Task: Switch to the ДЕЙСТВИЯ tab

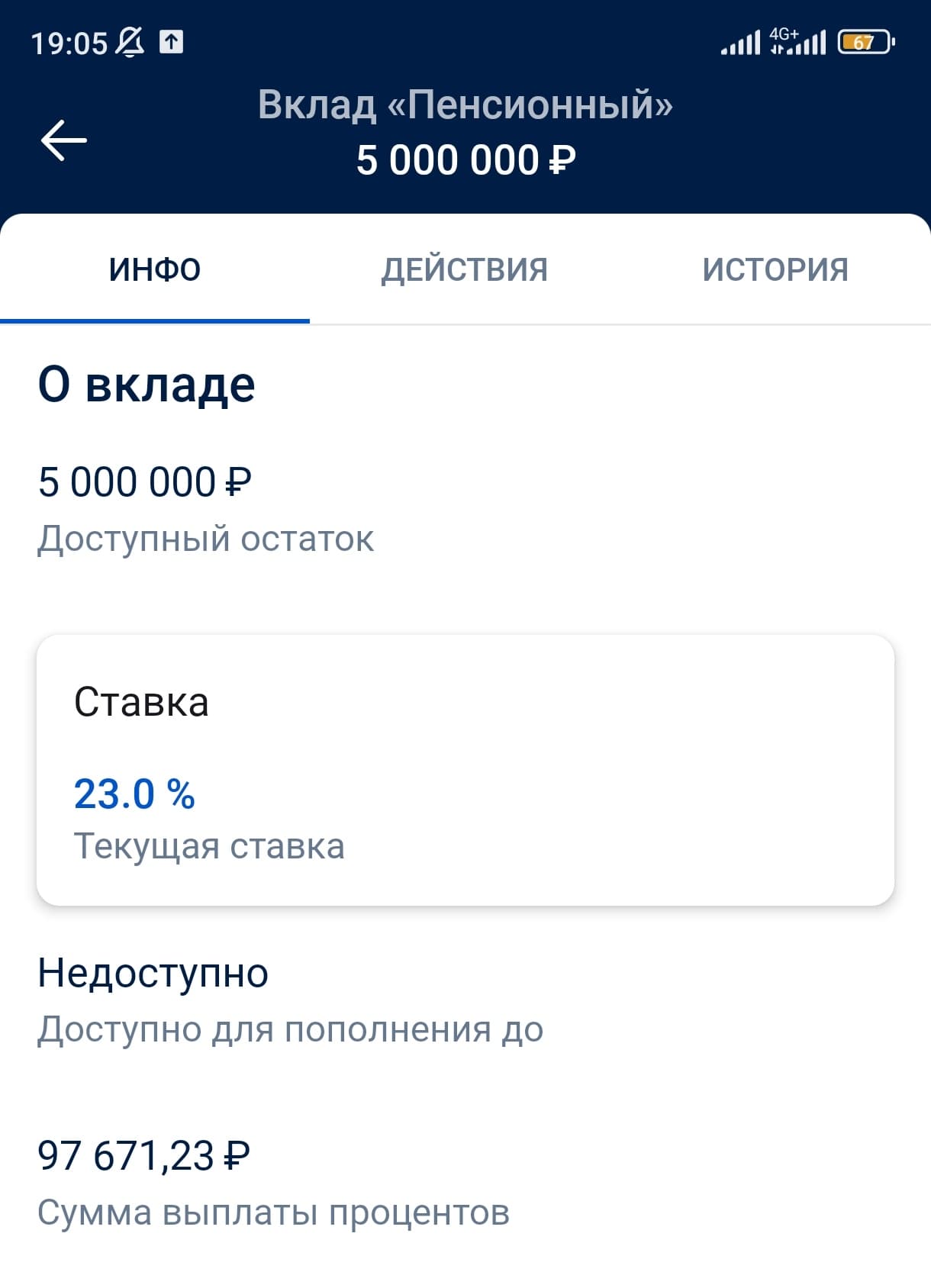Action: tap(465, 270)
